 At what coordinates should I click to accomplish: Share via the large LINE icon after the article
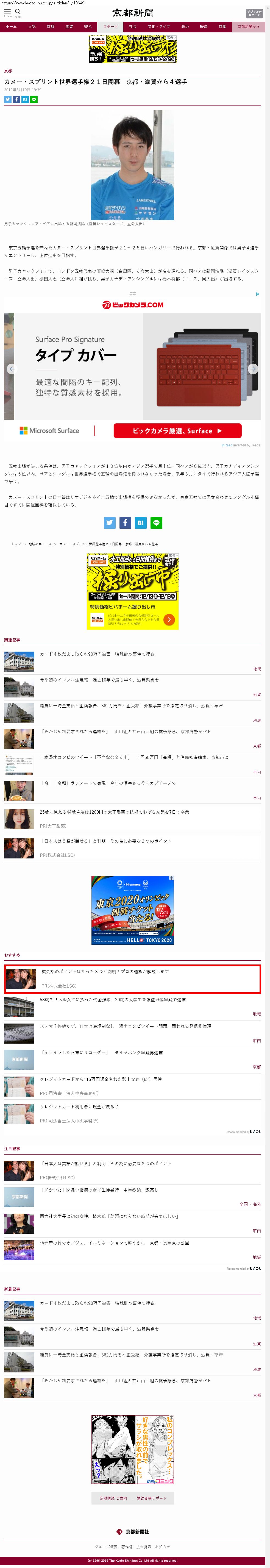coord(156,522)
